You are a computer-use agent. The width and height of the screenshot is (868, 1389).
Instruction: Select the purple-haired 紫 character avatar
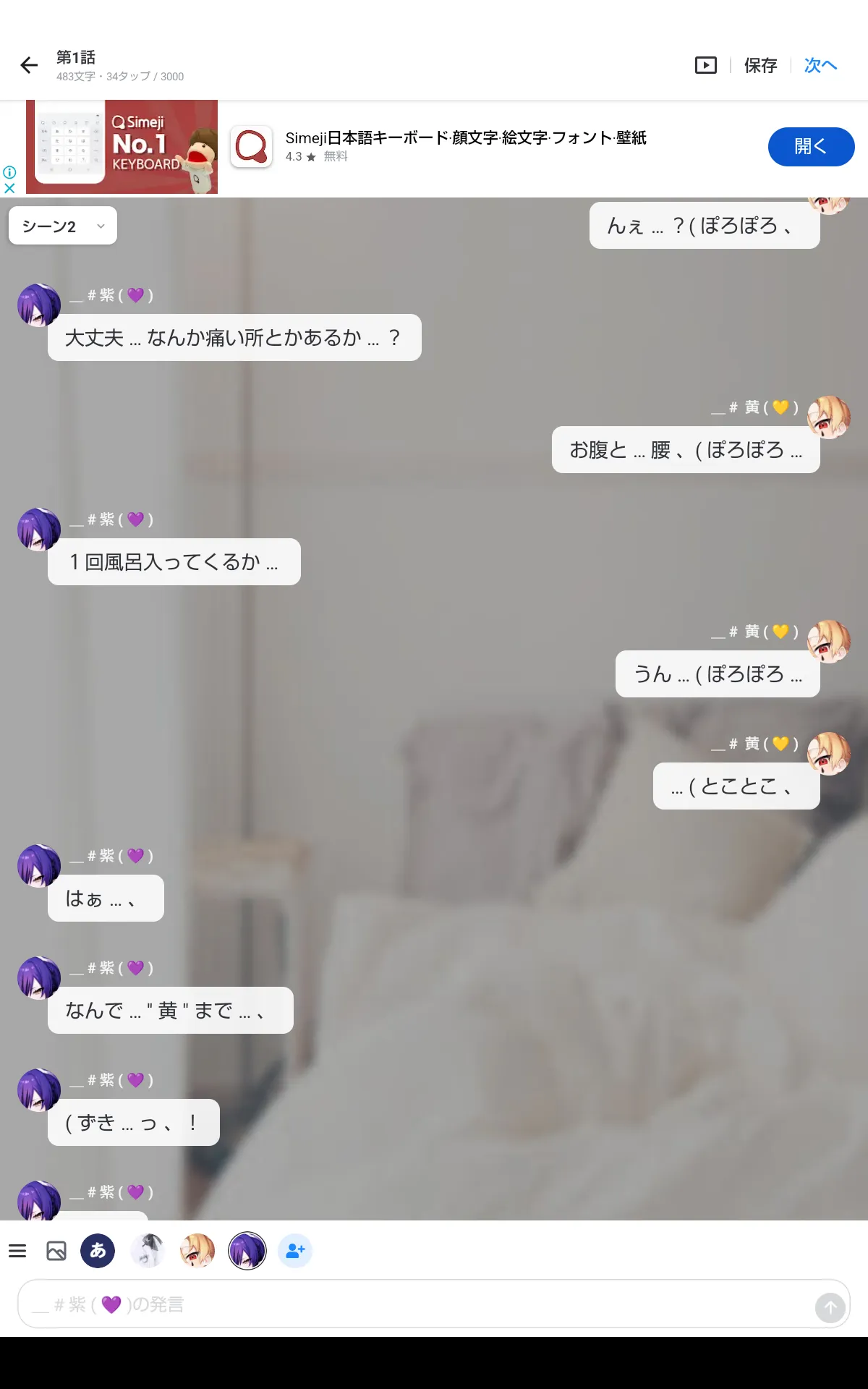247,1251
